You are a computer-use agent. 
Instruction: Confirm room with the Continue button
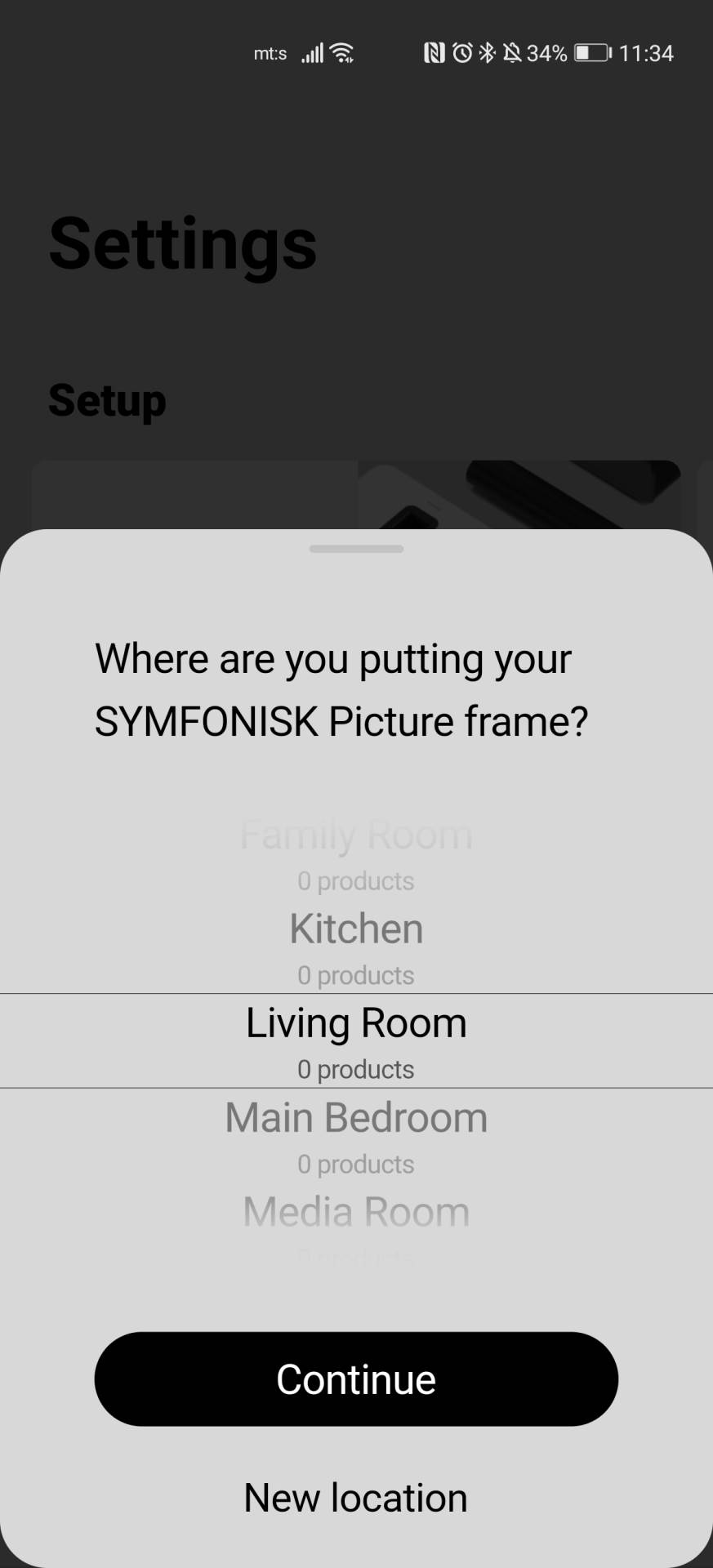tap(356, 1379)
